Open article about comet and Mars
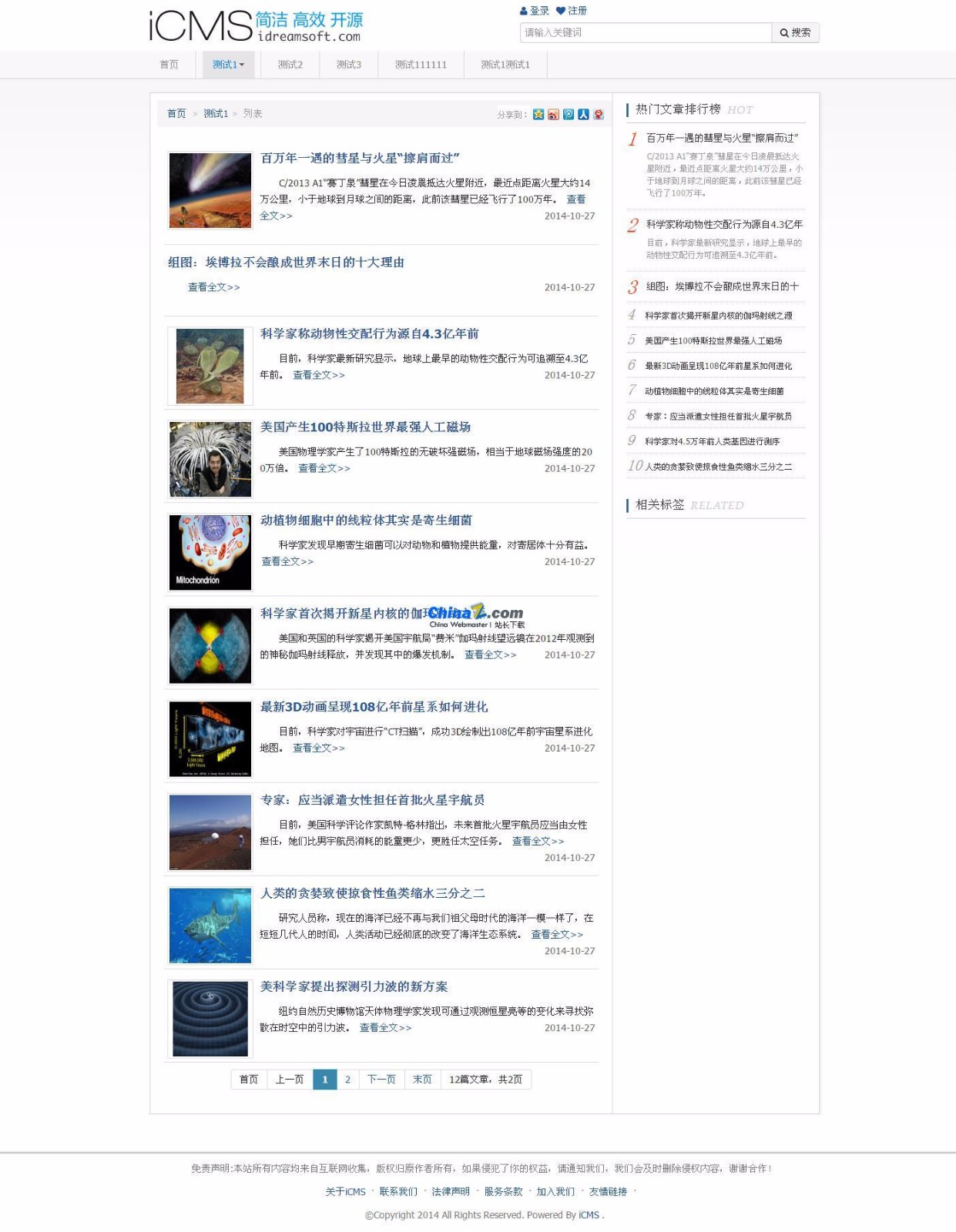This screenshot has height=1232, width=956. (x=360, y=158)
